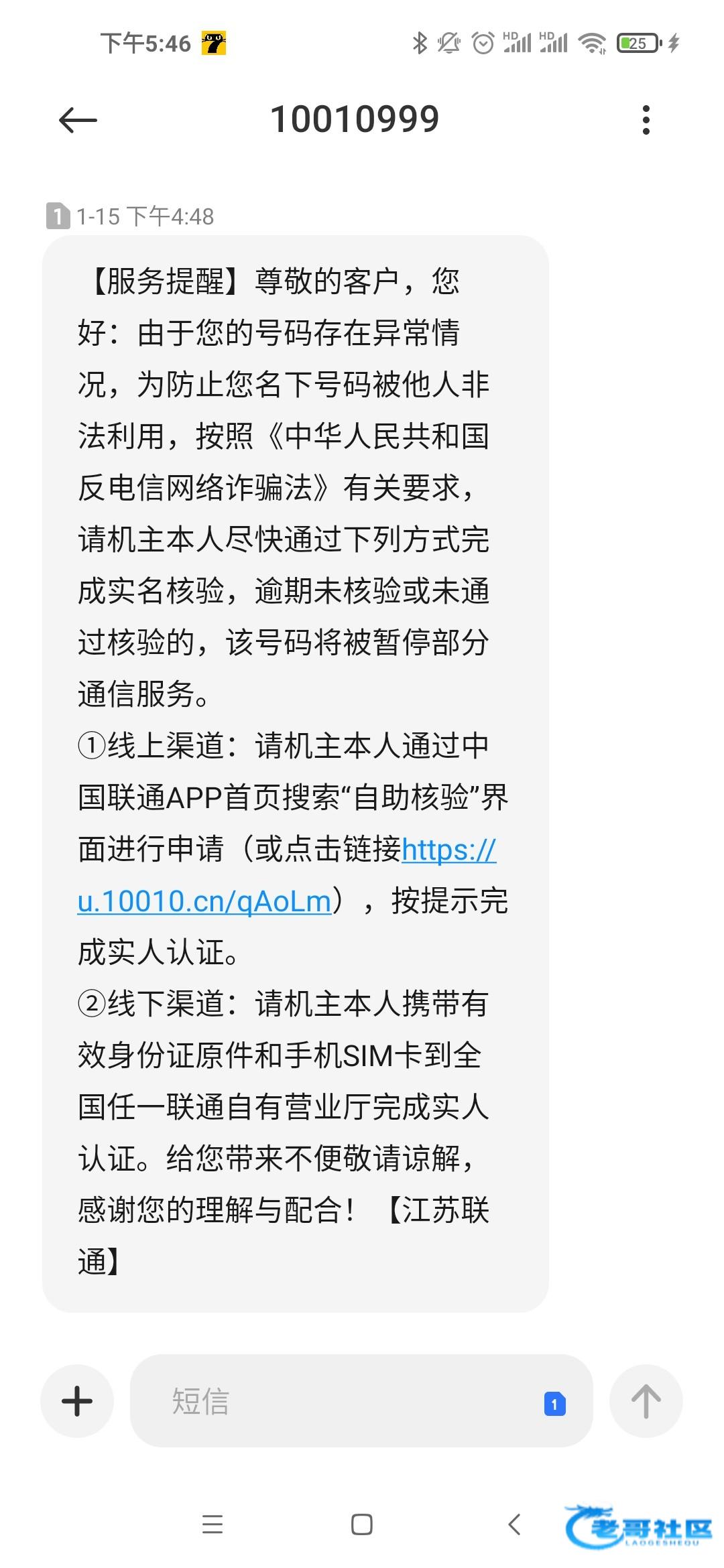
Task: Open the recent apps menu
Action: tap(213, 1524)
